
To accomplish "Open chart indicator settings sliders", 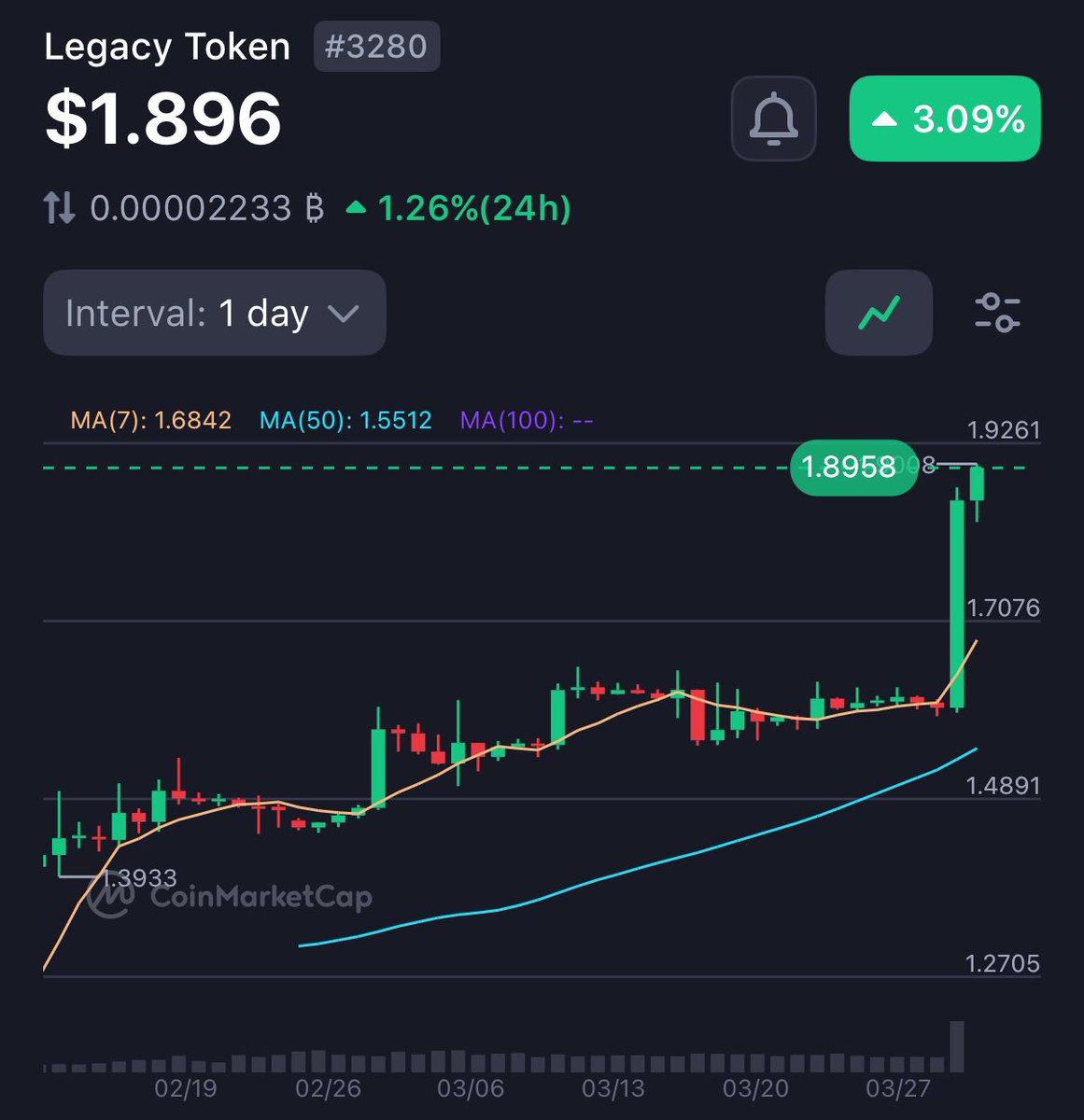I will click(997, 313).
